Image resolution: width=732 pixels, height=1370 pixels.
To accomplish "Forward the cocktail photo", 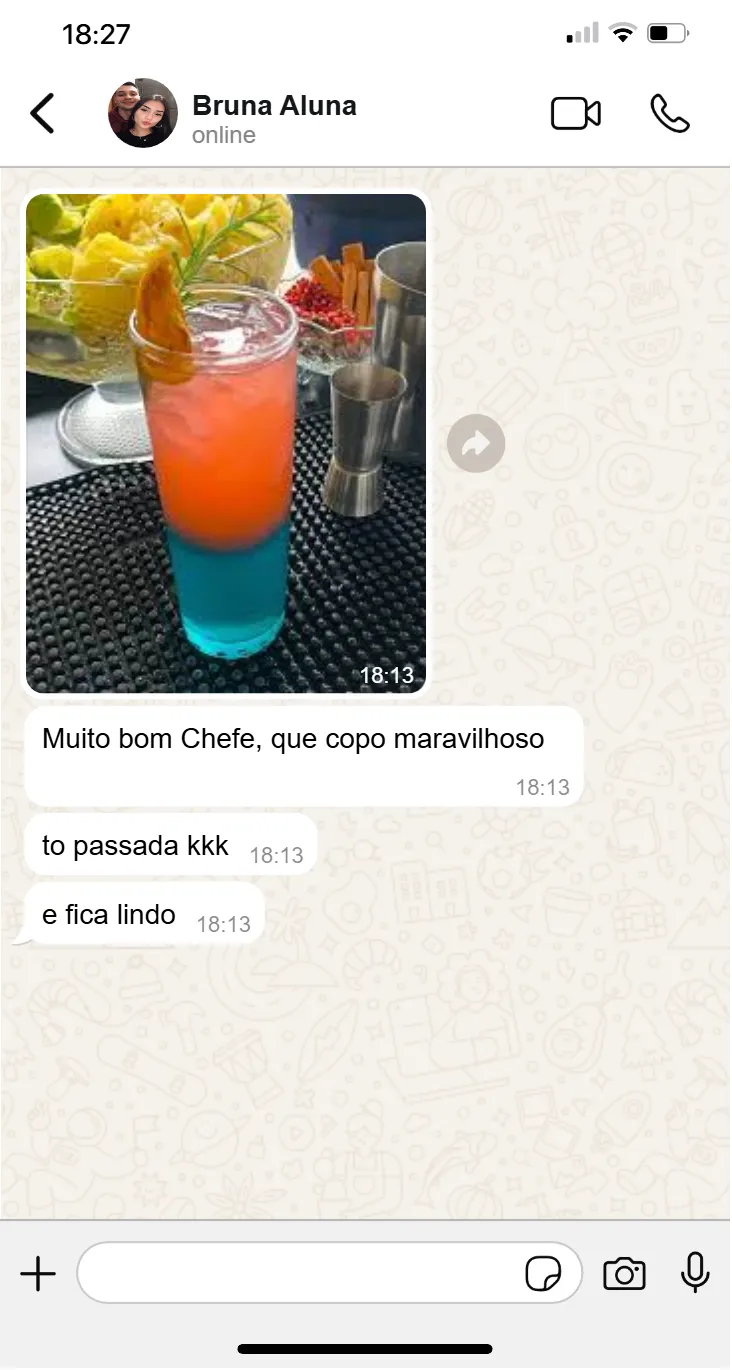I will [x=476, y=443].
